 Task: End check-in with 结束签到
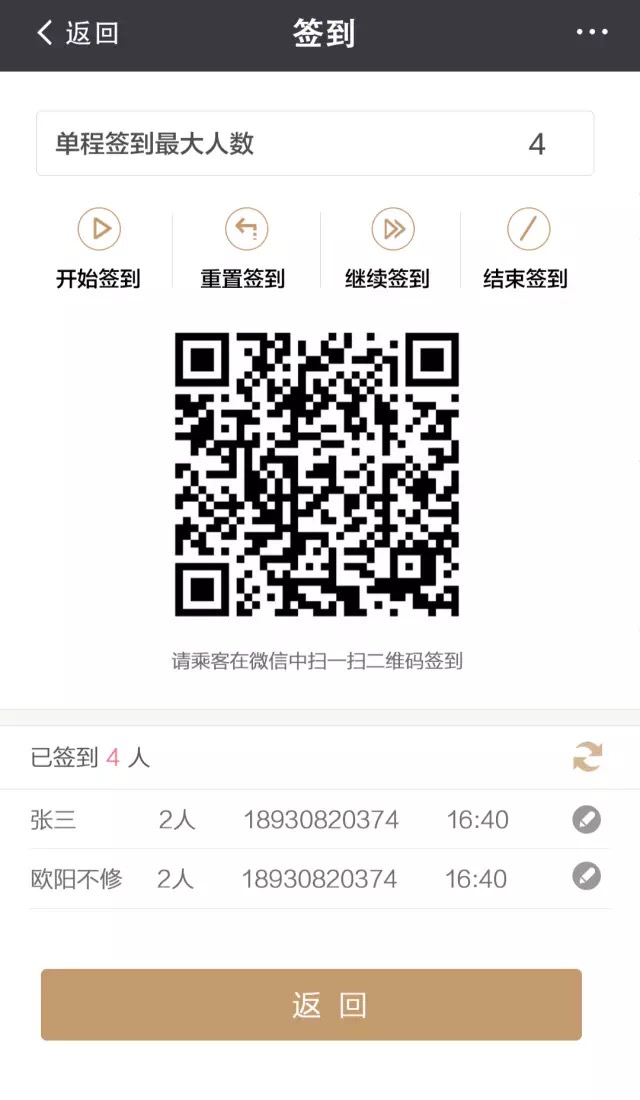526,249
